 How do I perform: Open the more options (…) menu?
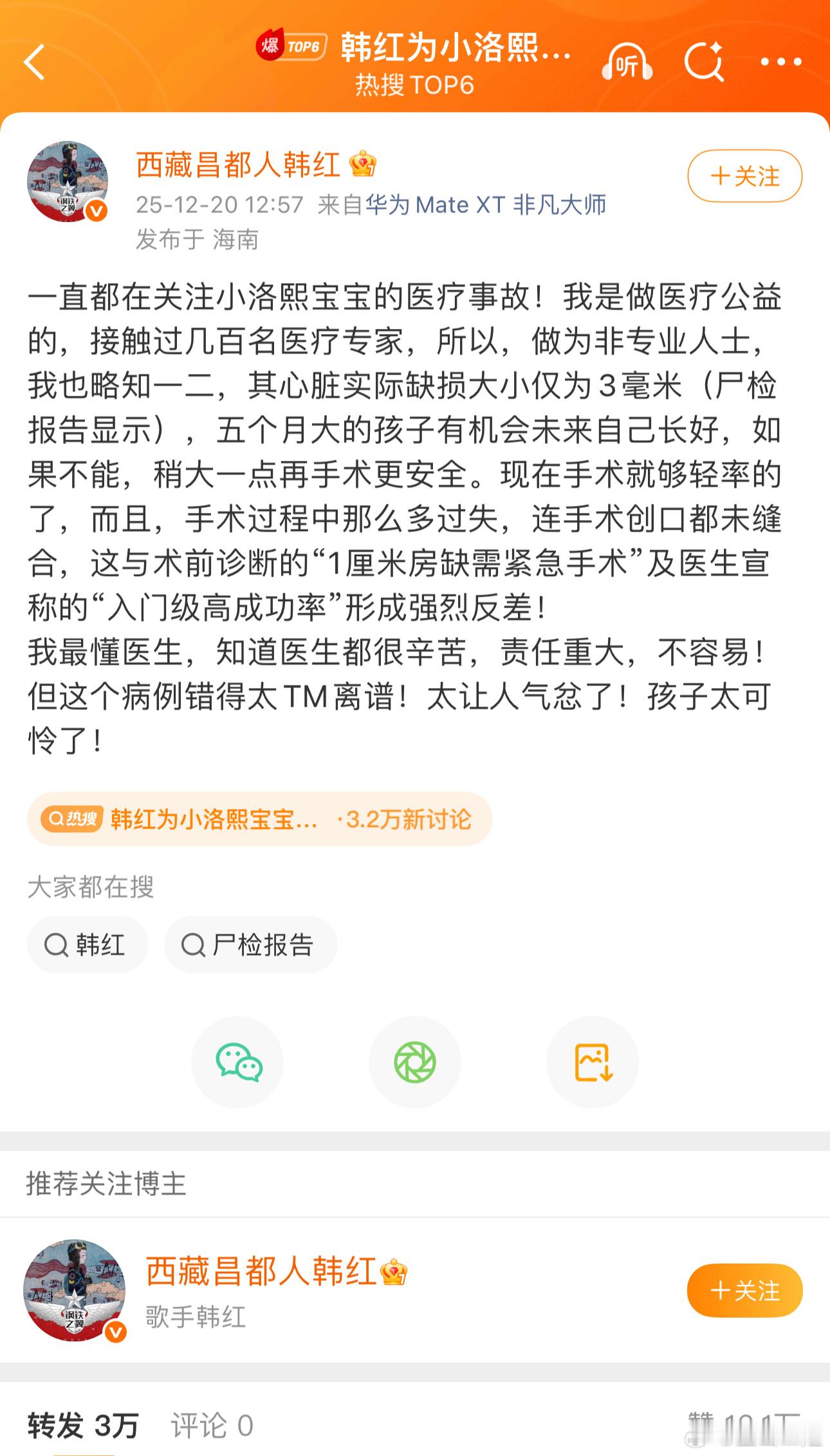point(780,61)
